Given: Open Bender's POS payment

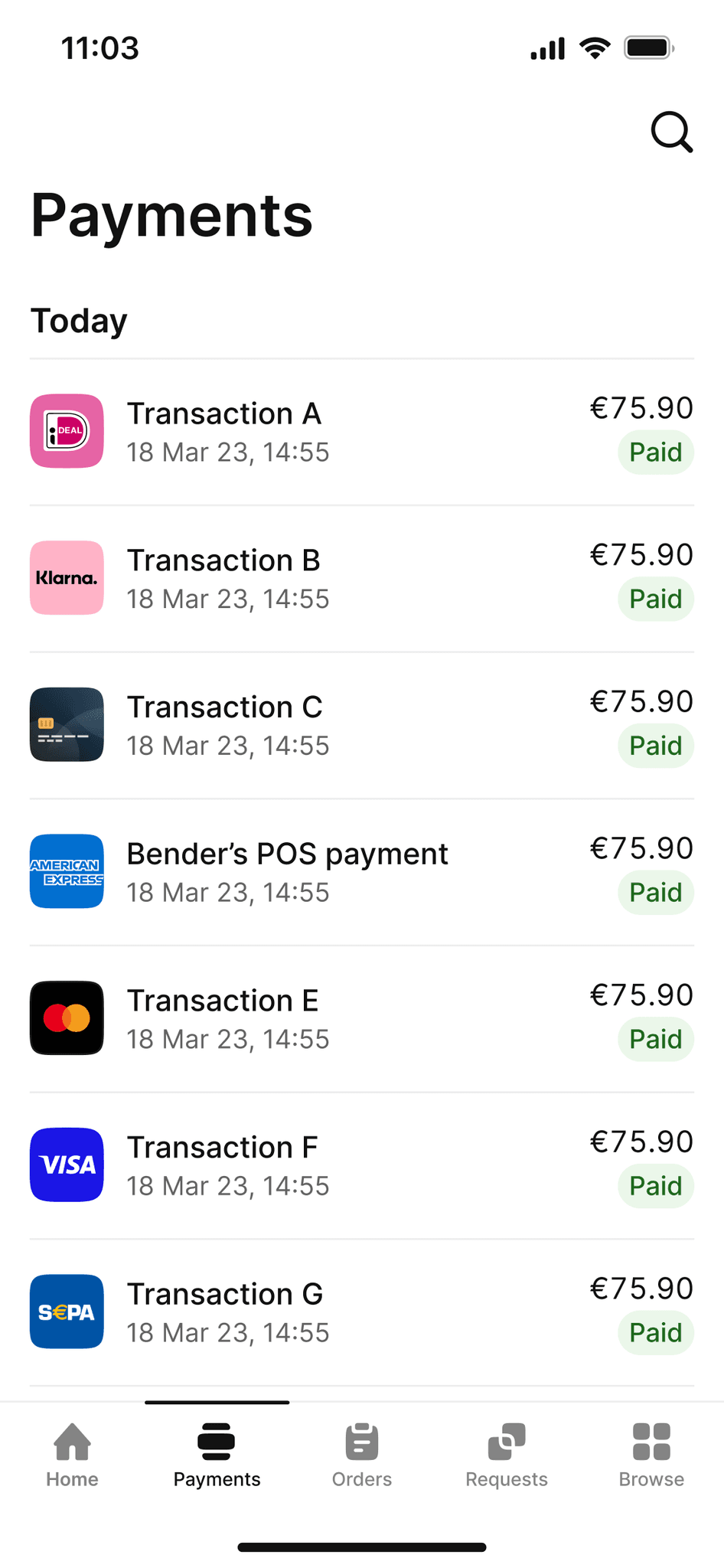Looking at the screenshot, I should point(362,872).
